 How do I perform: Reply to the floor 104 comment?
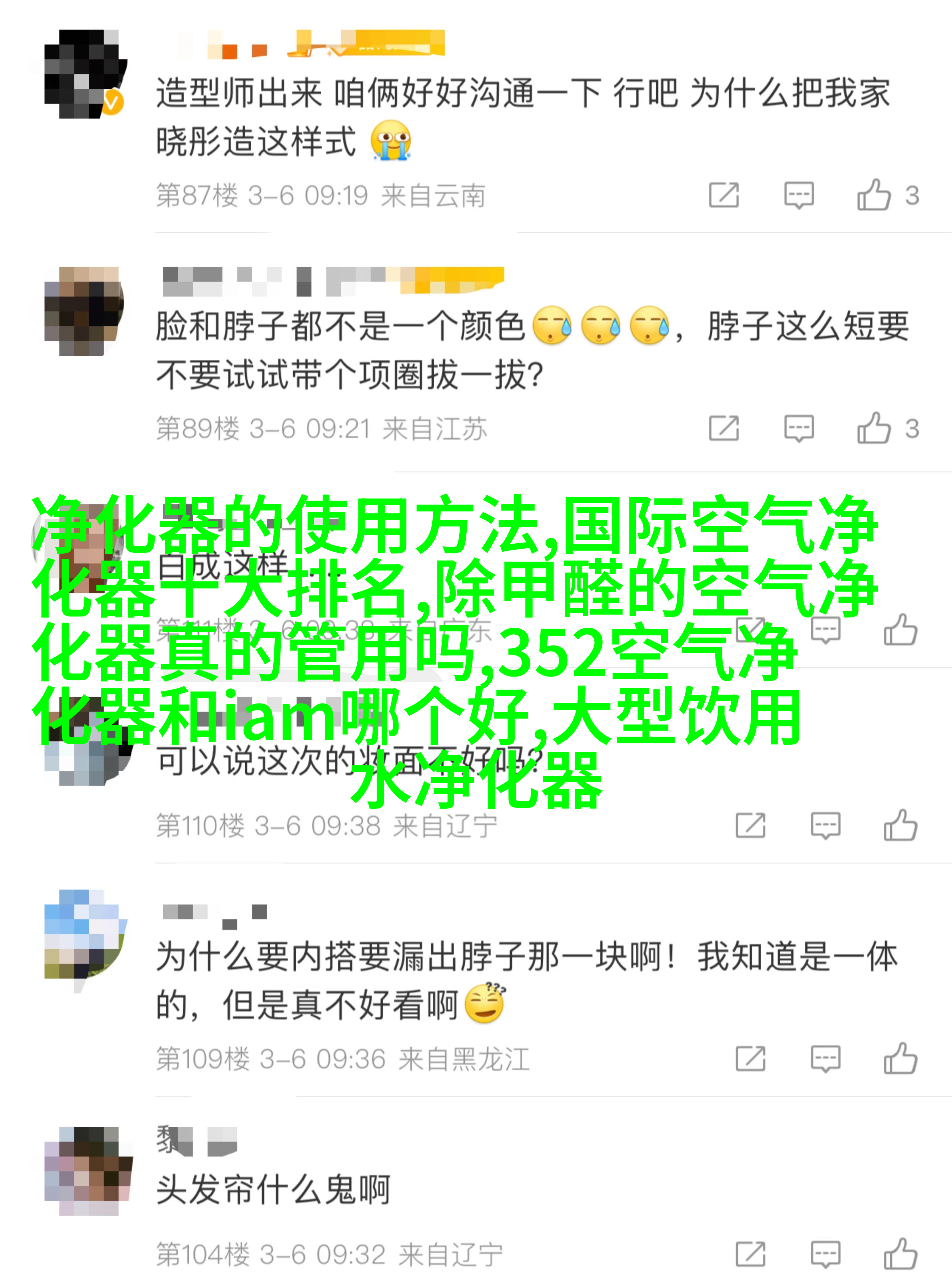825,1255
